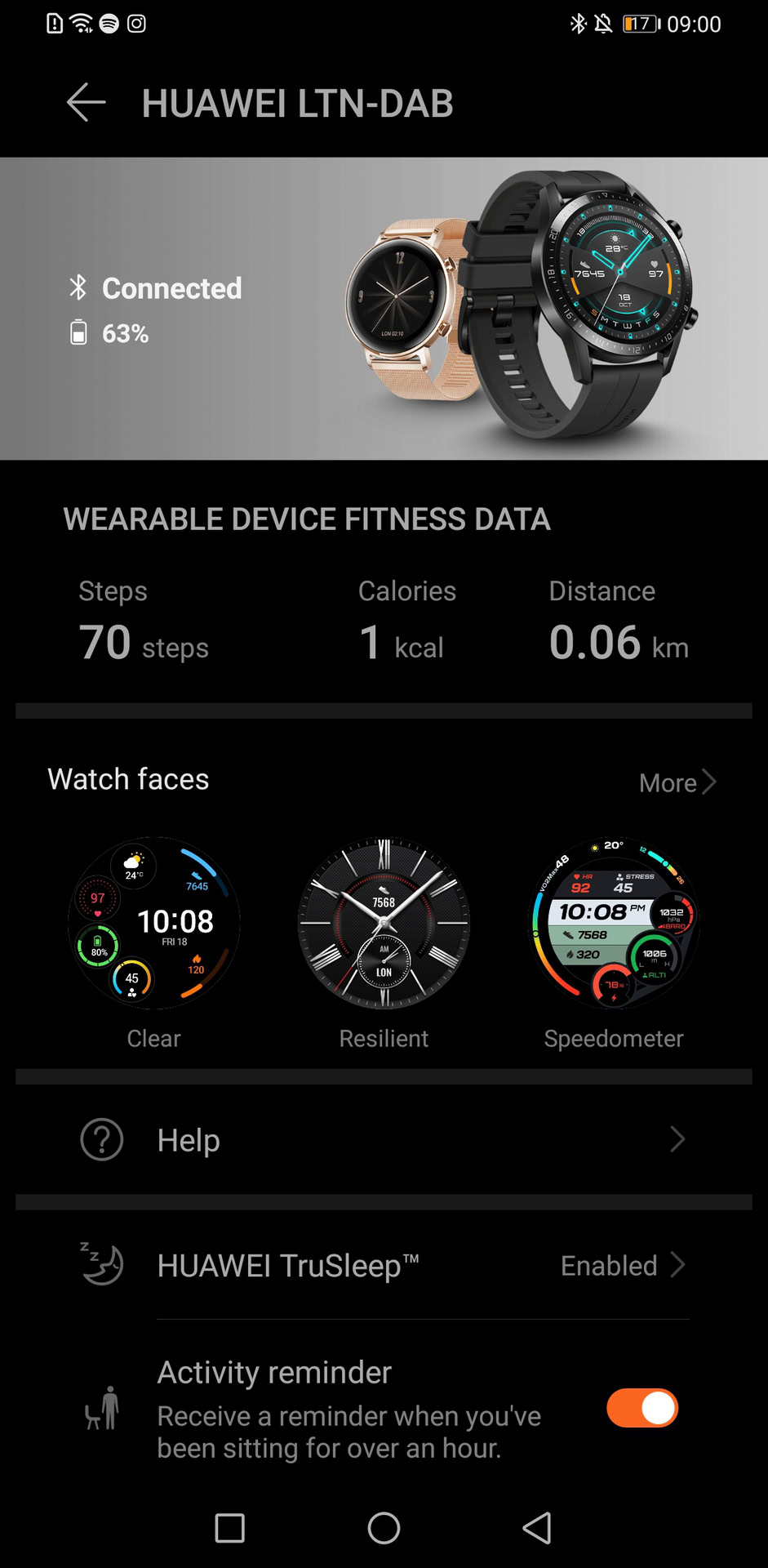The image size is (768, 1568).
Task: Open More watch faces
Action: [677, 782]
